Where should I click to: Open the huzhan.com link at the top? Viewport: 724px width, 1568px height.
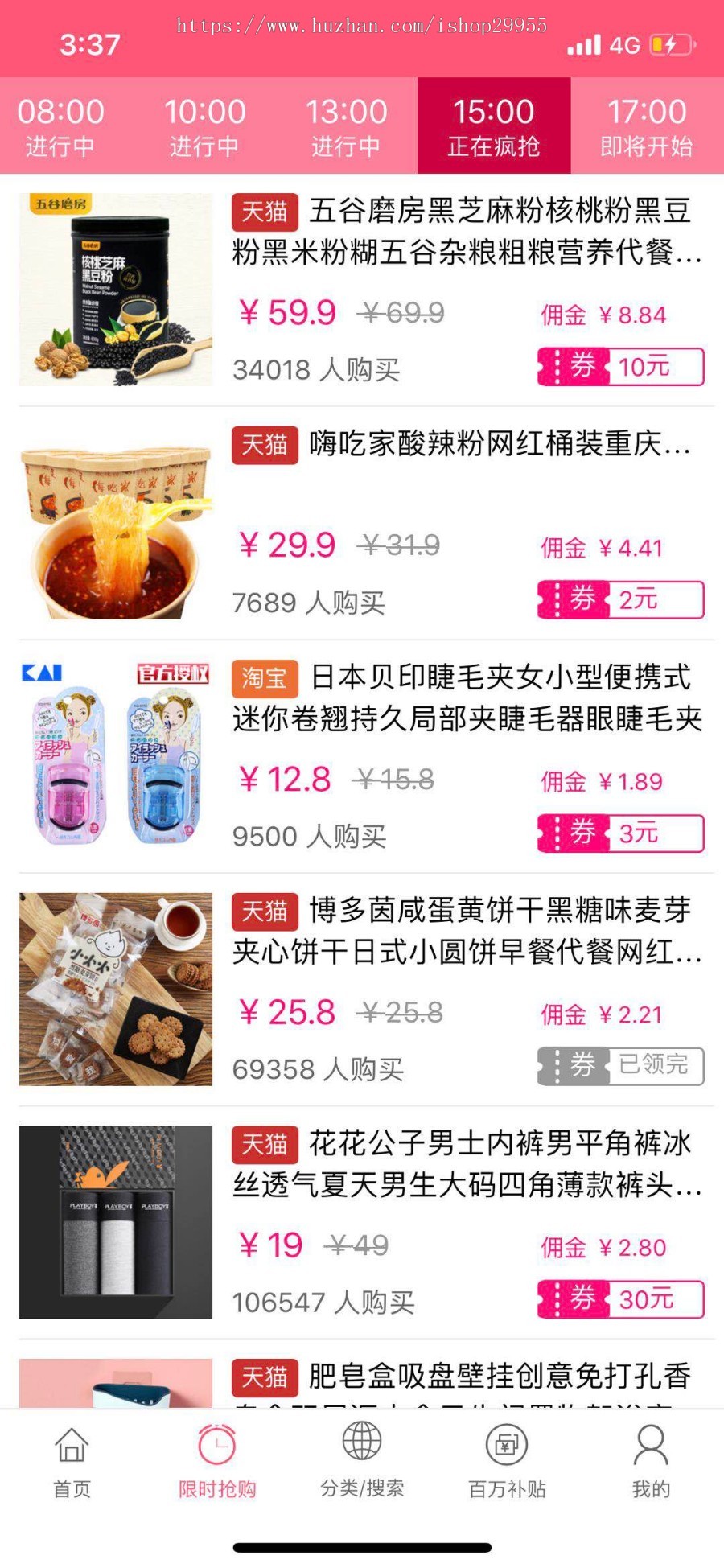pos(362,24)
